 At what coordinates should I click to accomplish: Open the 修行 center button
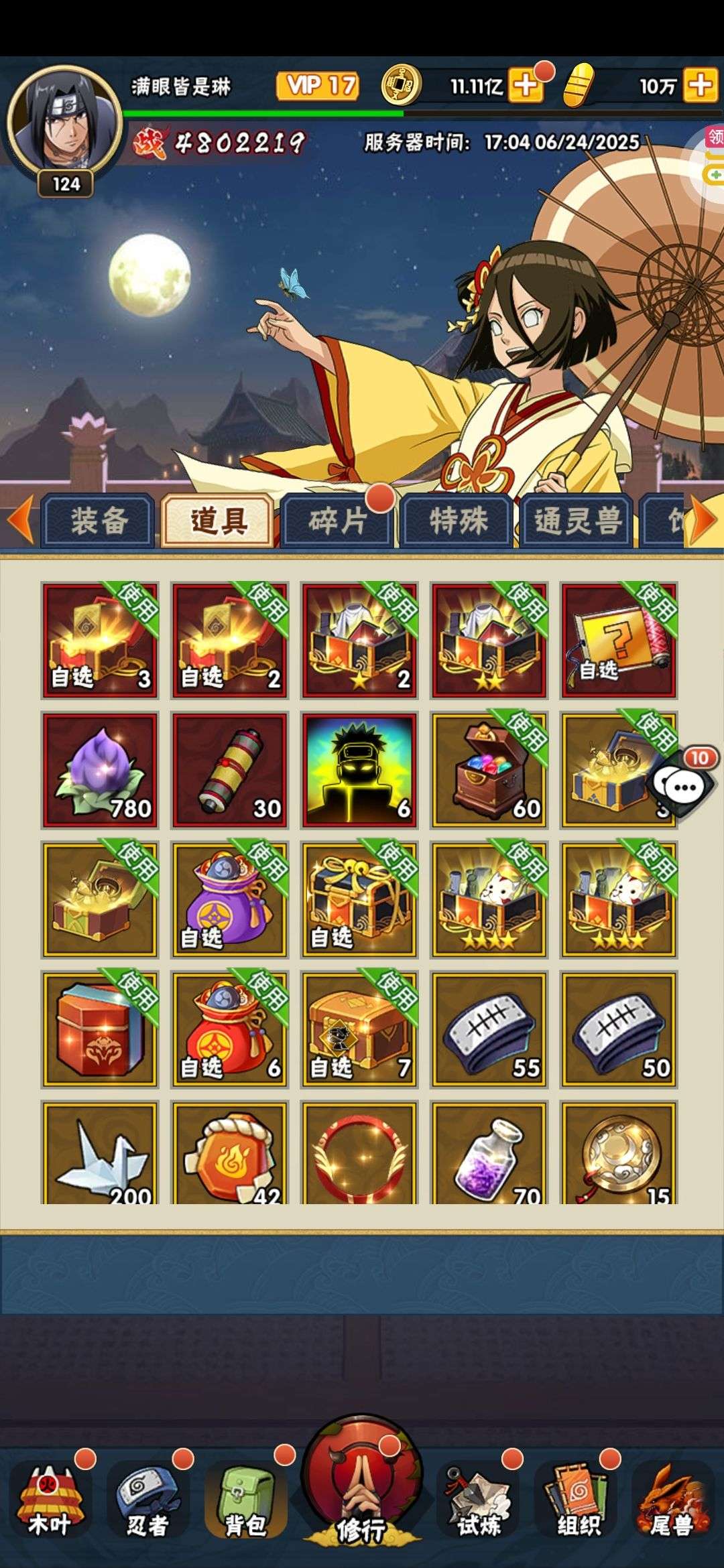[362, 1482]
